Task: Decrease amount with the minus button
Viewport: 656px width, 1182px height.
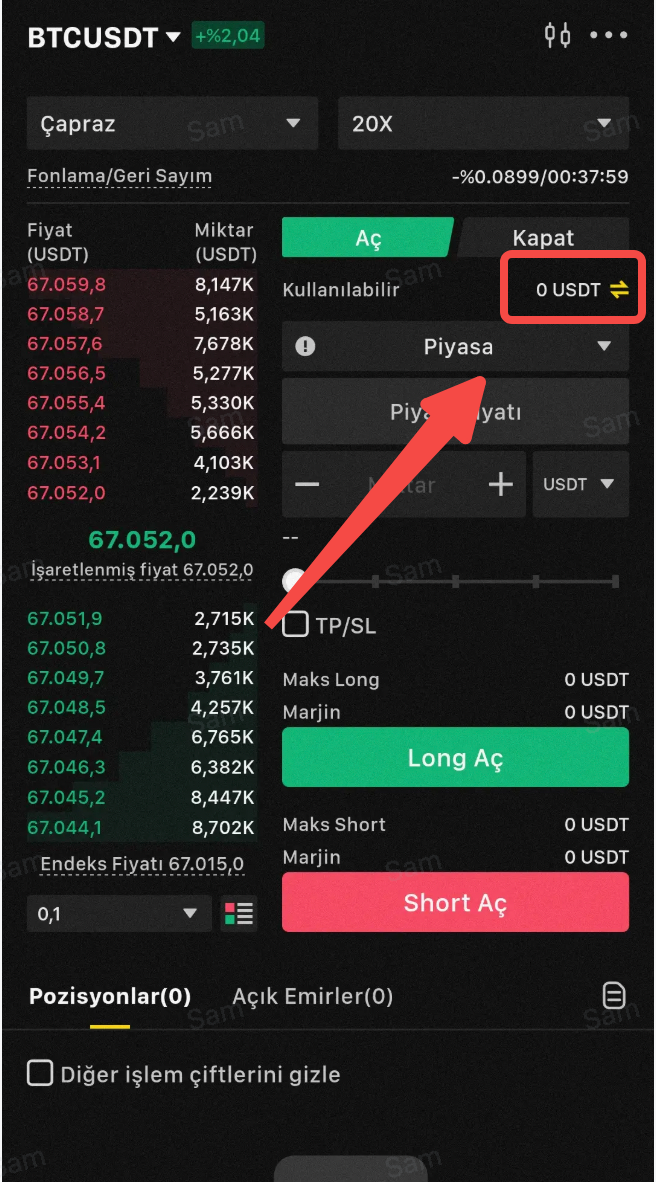Action: coord(307,484)
